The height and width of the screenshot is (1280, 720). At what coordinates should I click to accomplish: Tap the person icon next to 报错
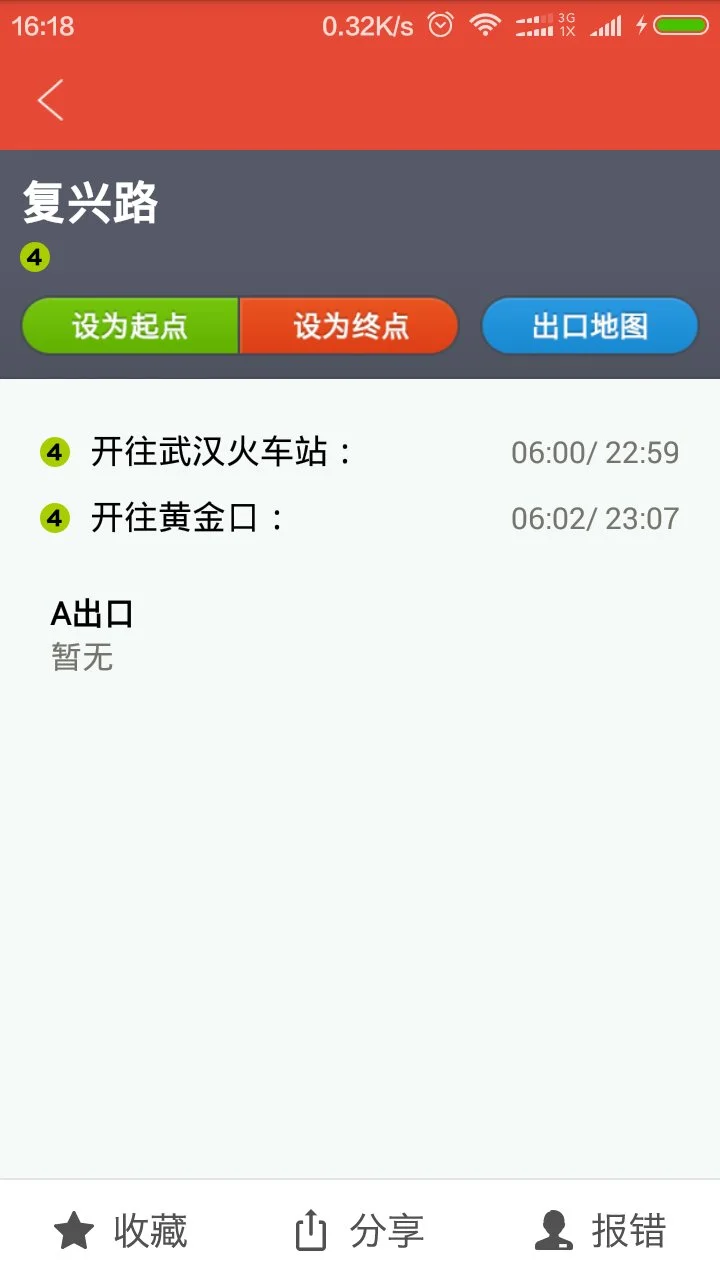tap(553, 1229)
